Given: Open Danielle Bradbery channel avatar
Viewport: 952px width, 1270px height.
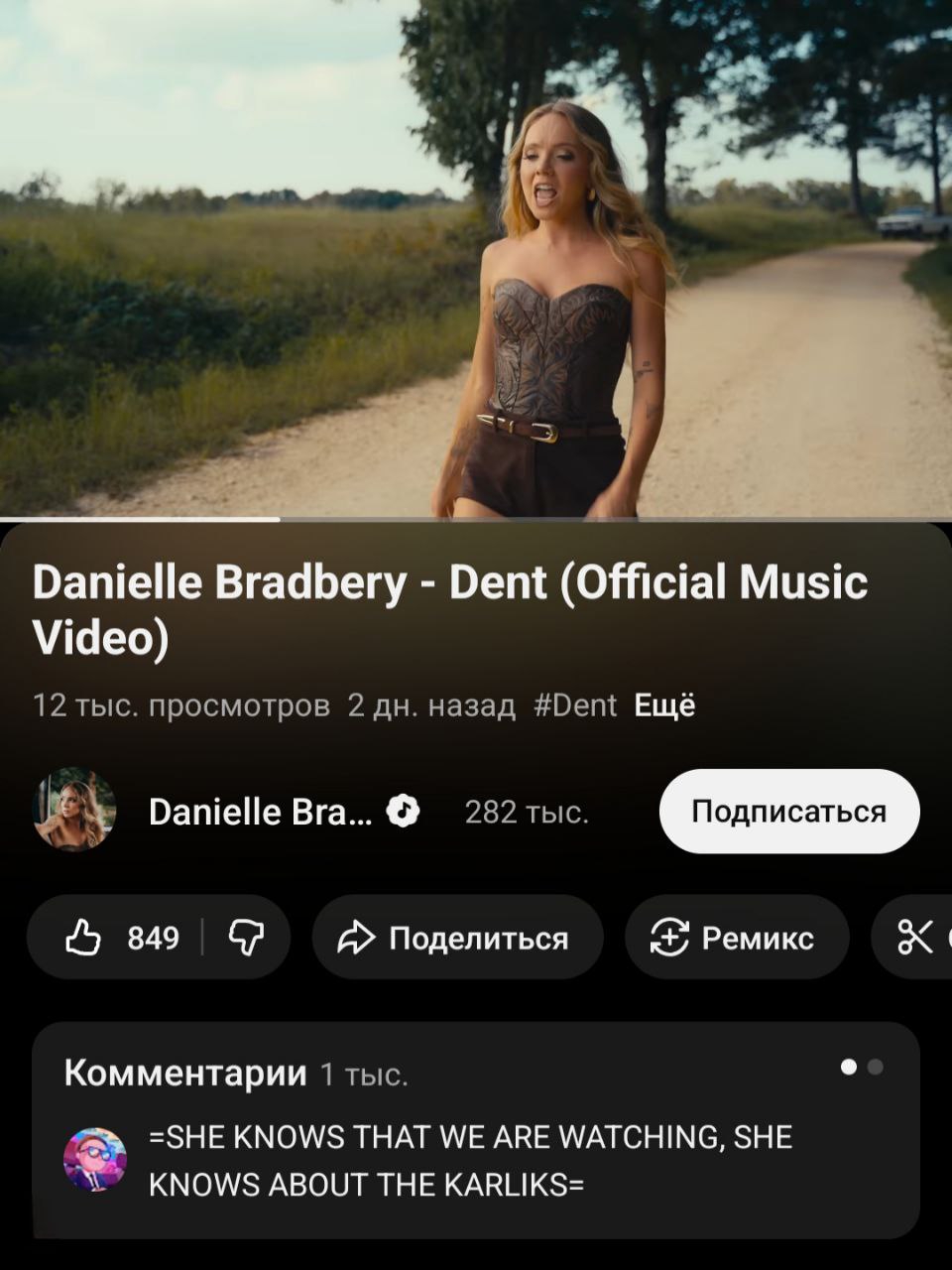Looking at the screenshot, I should (x=74, y=811).
